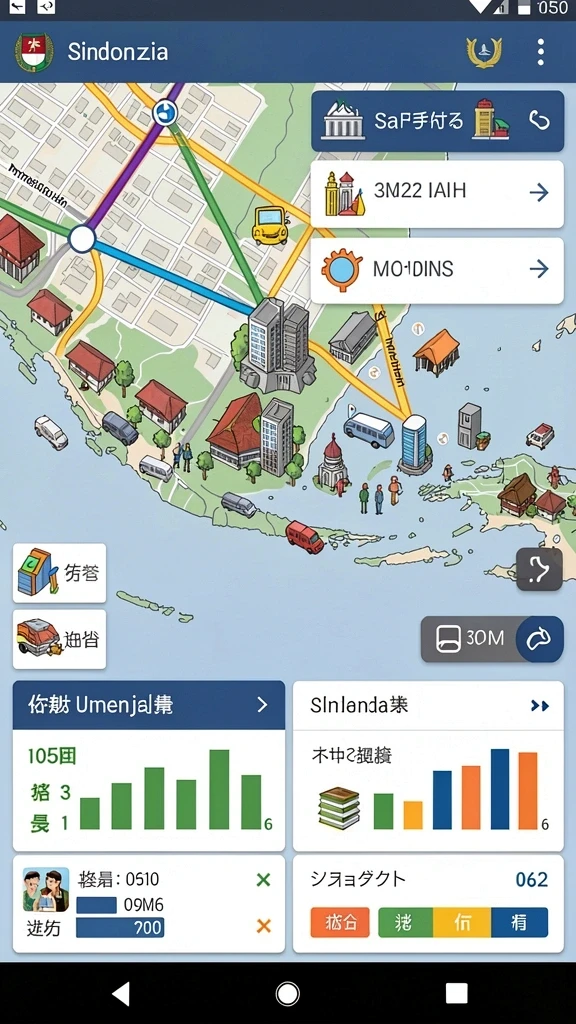
Task: Tap the 30M transit button
Action: (x=470, y=638)
